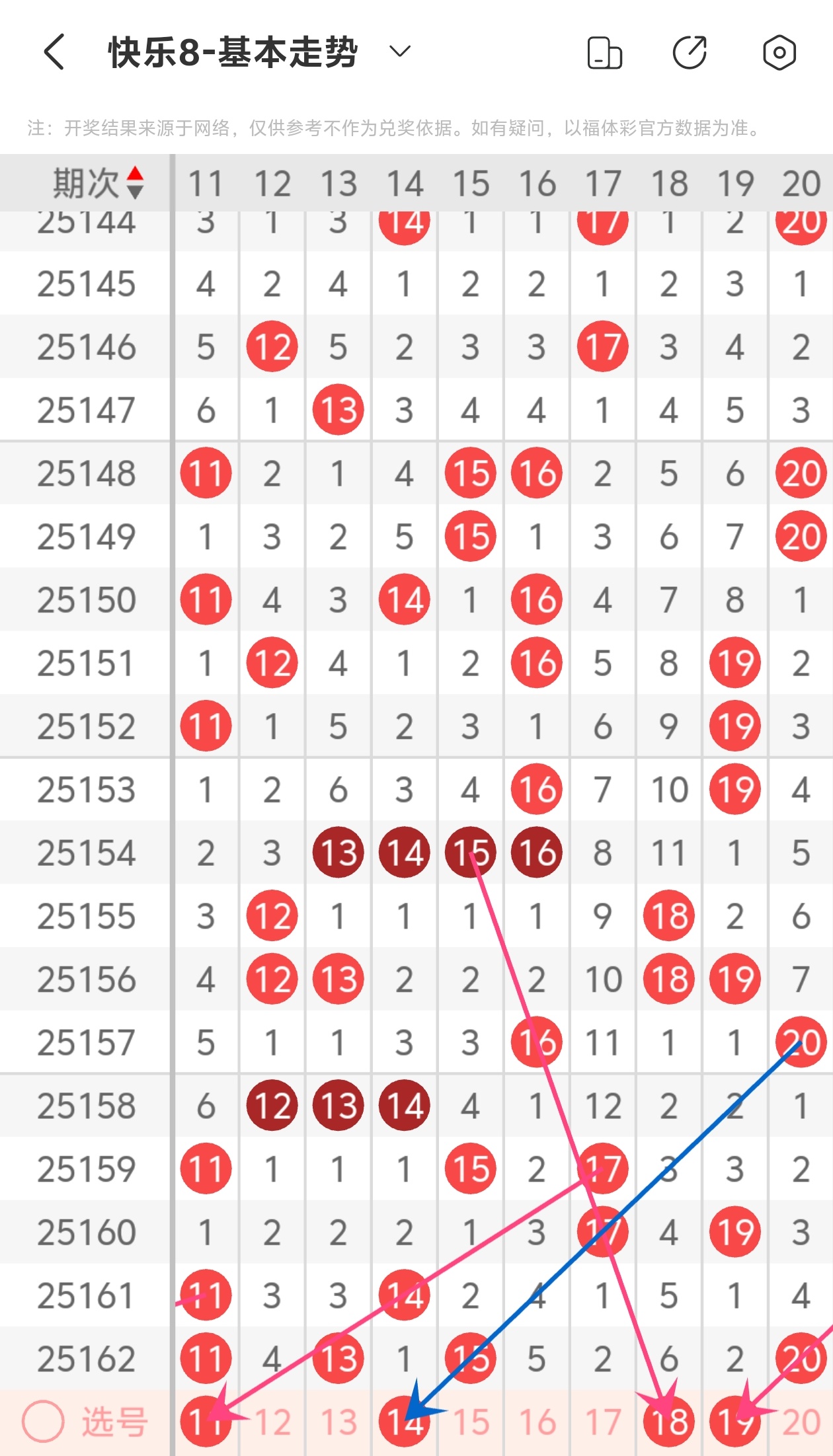The width and height of the screenshot is (833, 1456).
Task: Select number 16 in the 选号 row
Action: click(x=537, y=1422)
